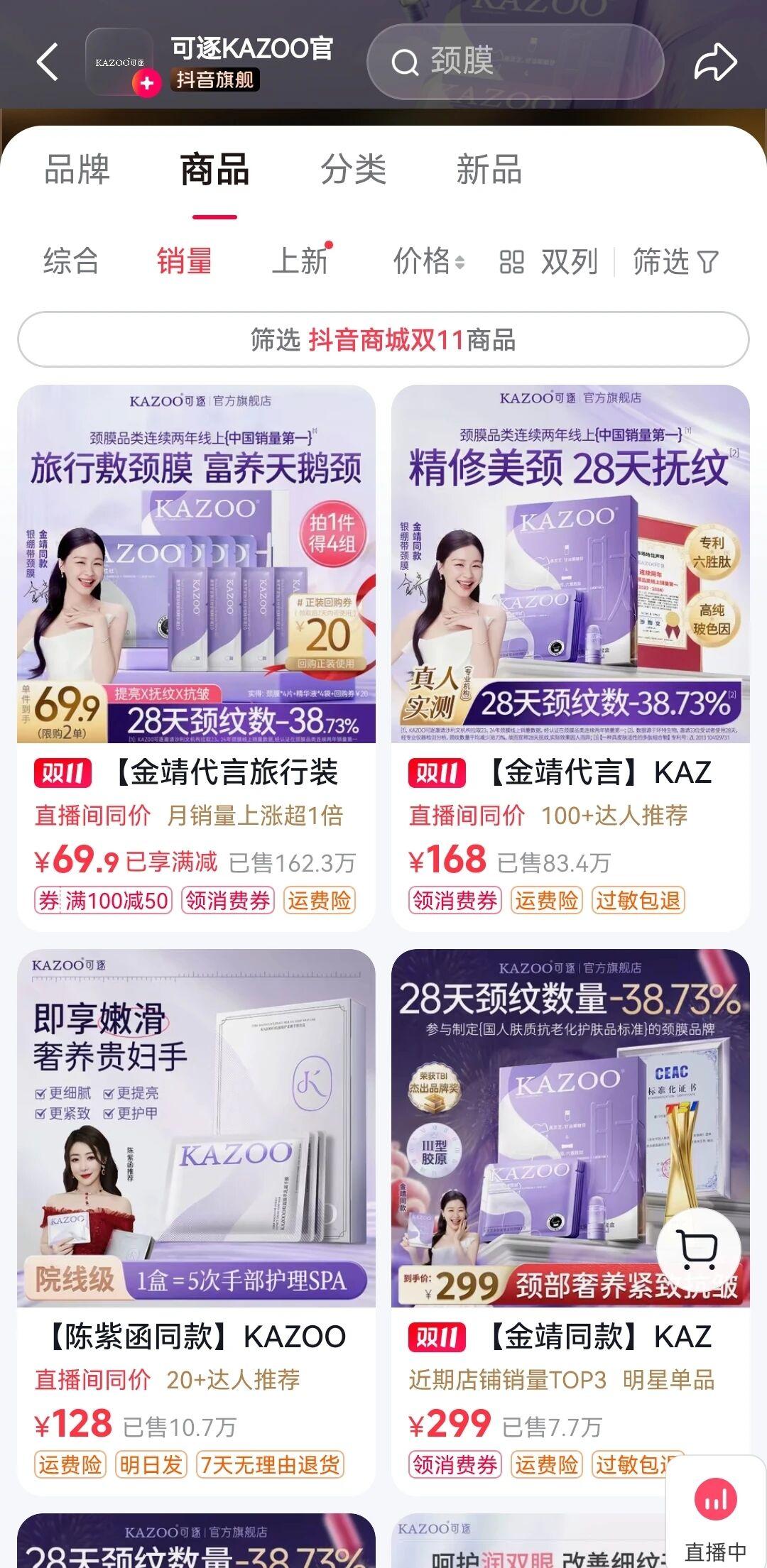The image size is (767, 1568).
Task: Switch to the 新品 tab
Action: coord(489,170)
